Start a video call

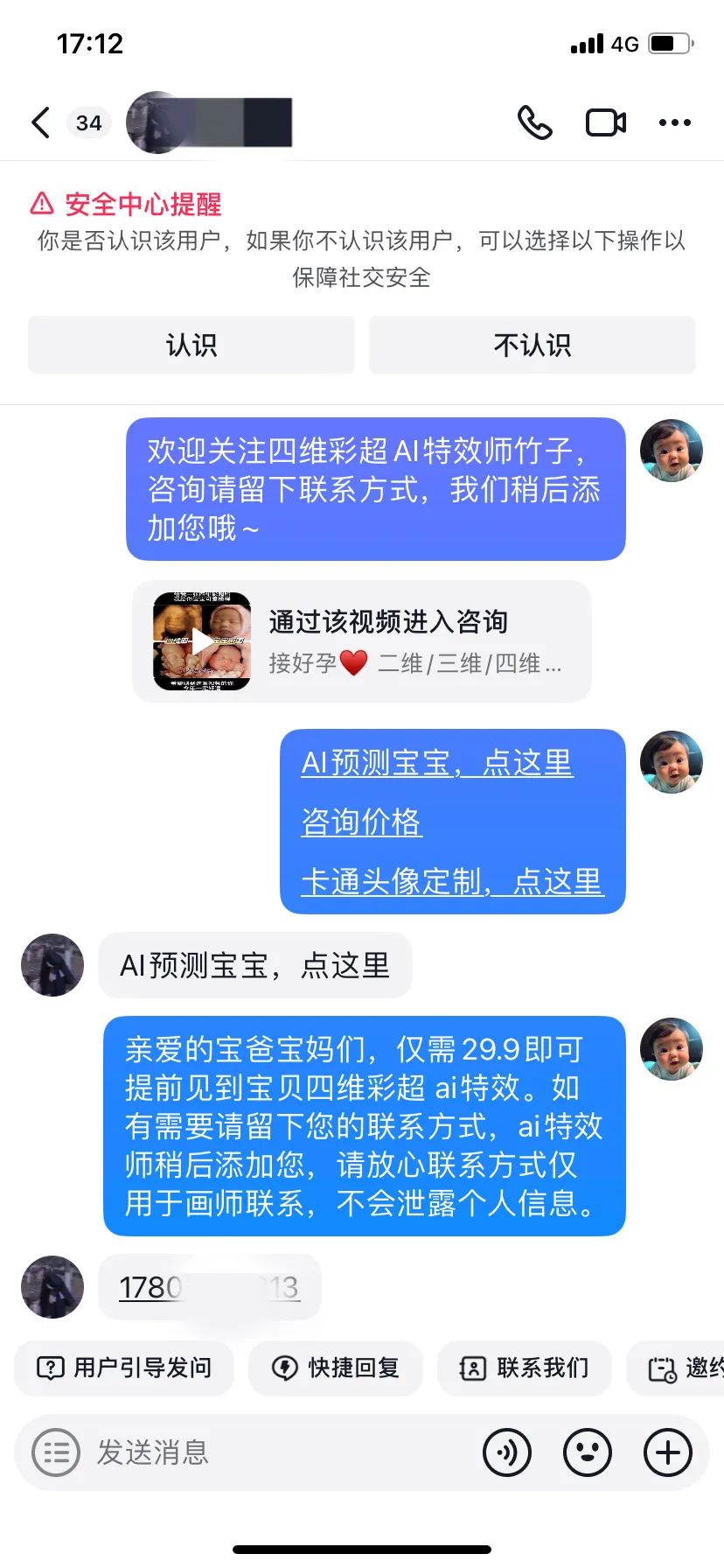pyautogui.click(x=605, y=122)
